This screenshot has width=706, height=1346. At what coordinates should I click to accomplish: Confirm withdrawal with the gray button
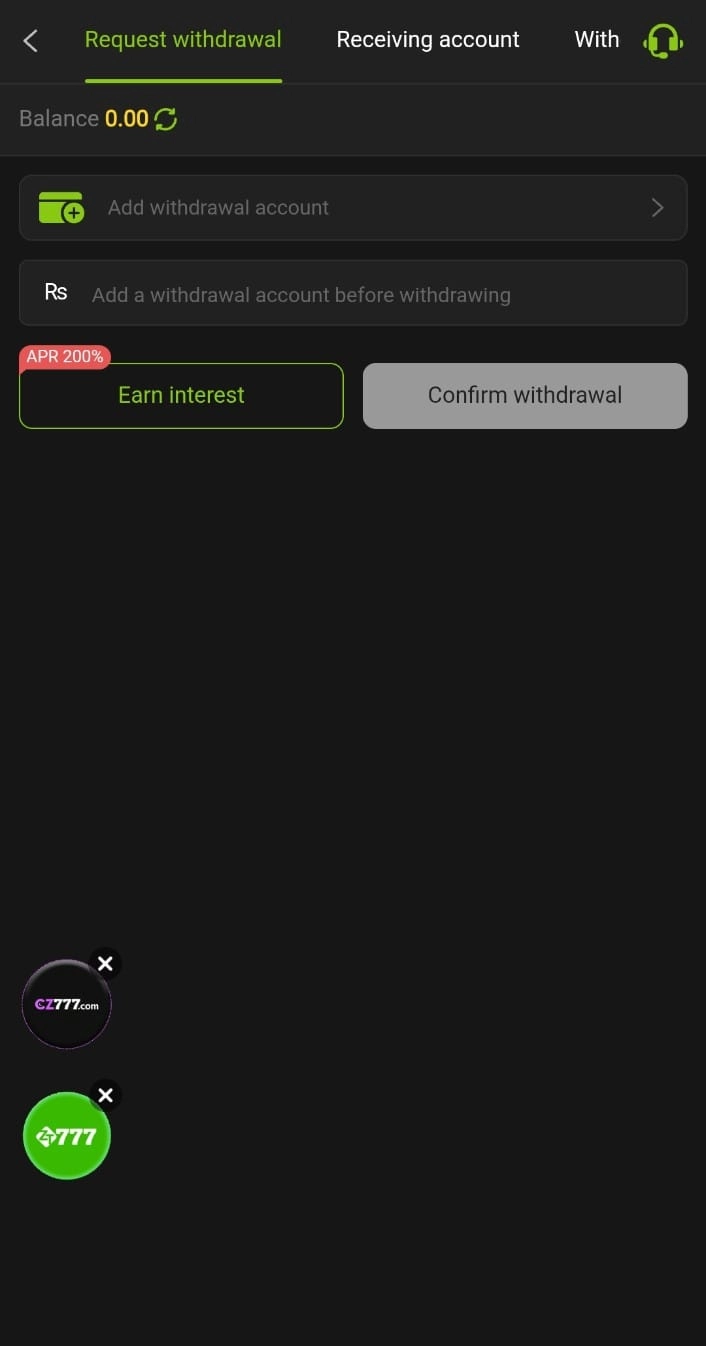pos(525,395)
